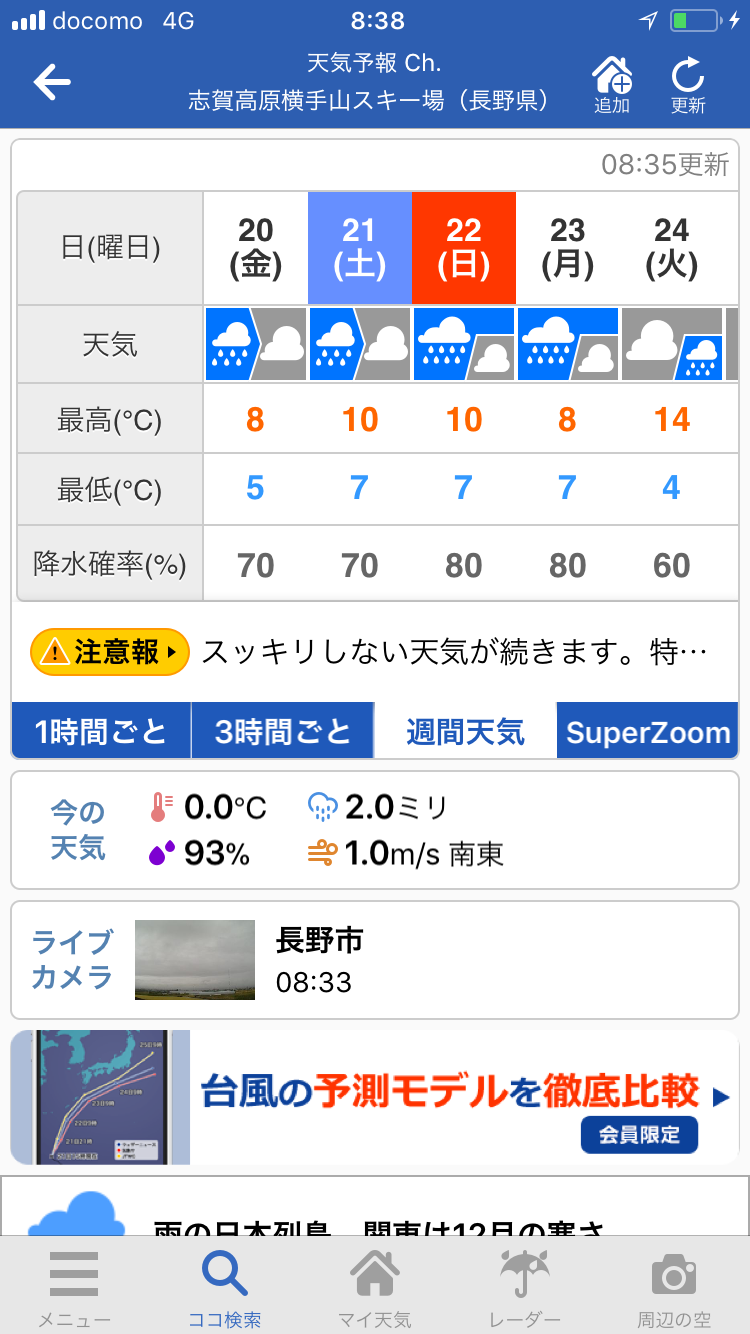Image resolution: width=750 pixels, height=1334 pixels.
Task: Add this location with 追加 icon
Action: [x=612, y=84]
